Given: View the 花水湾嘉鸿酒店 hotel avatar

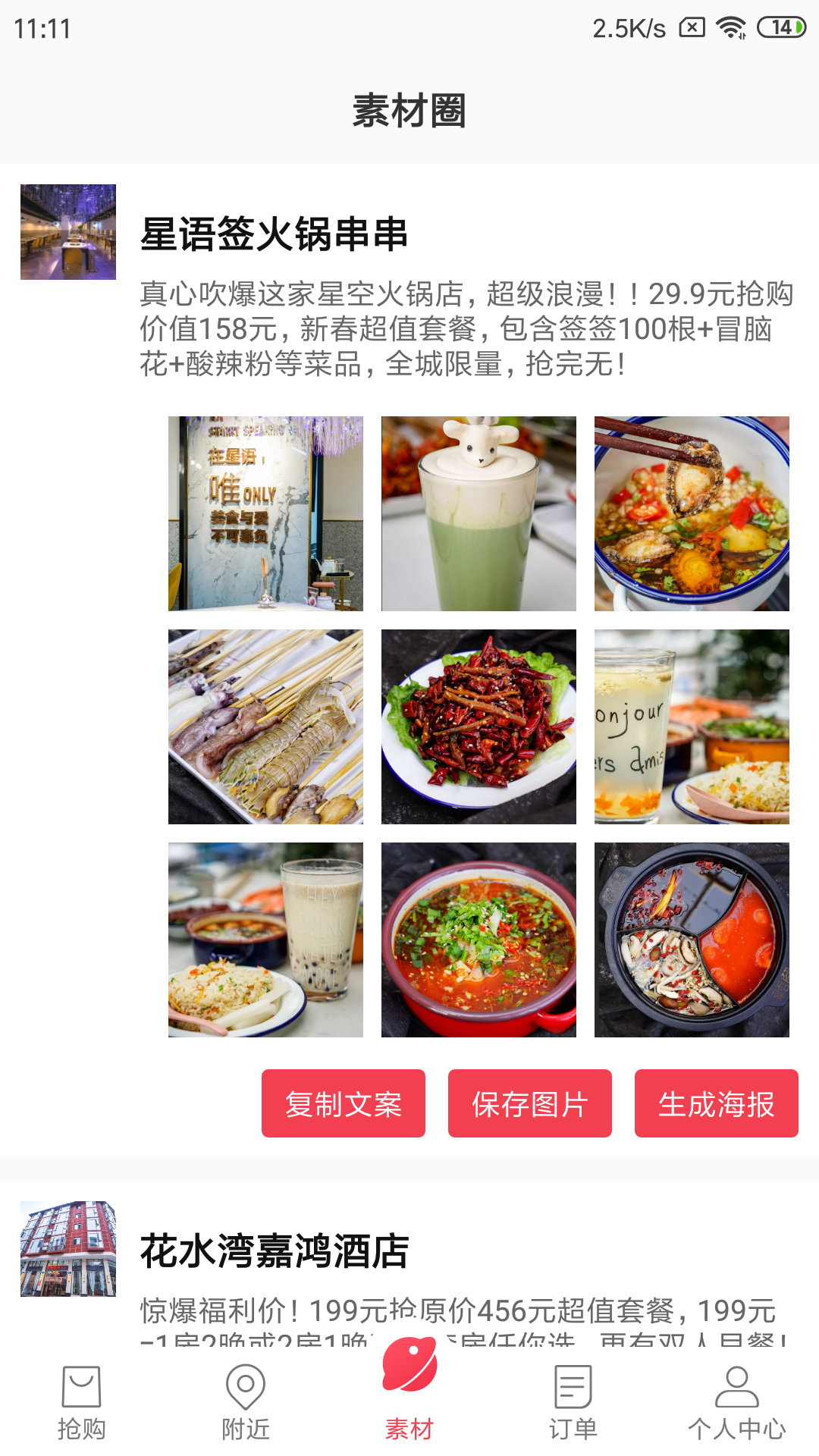Looking at the screenshot, I should pos(68,1248).
